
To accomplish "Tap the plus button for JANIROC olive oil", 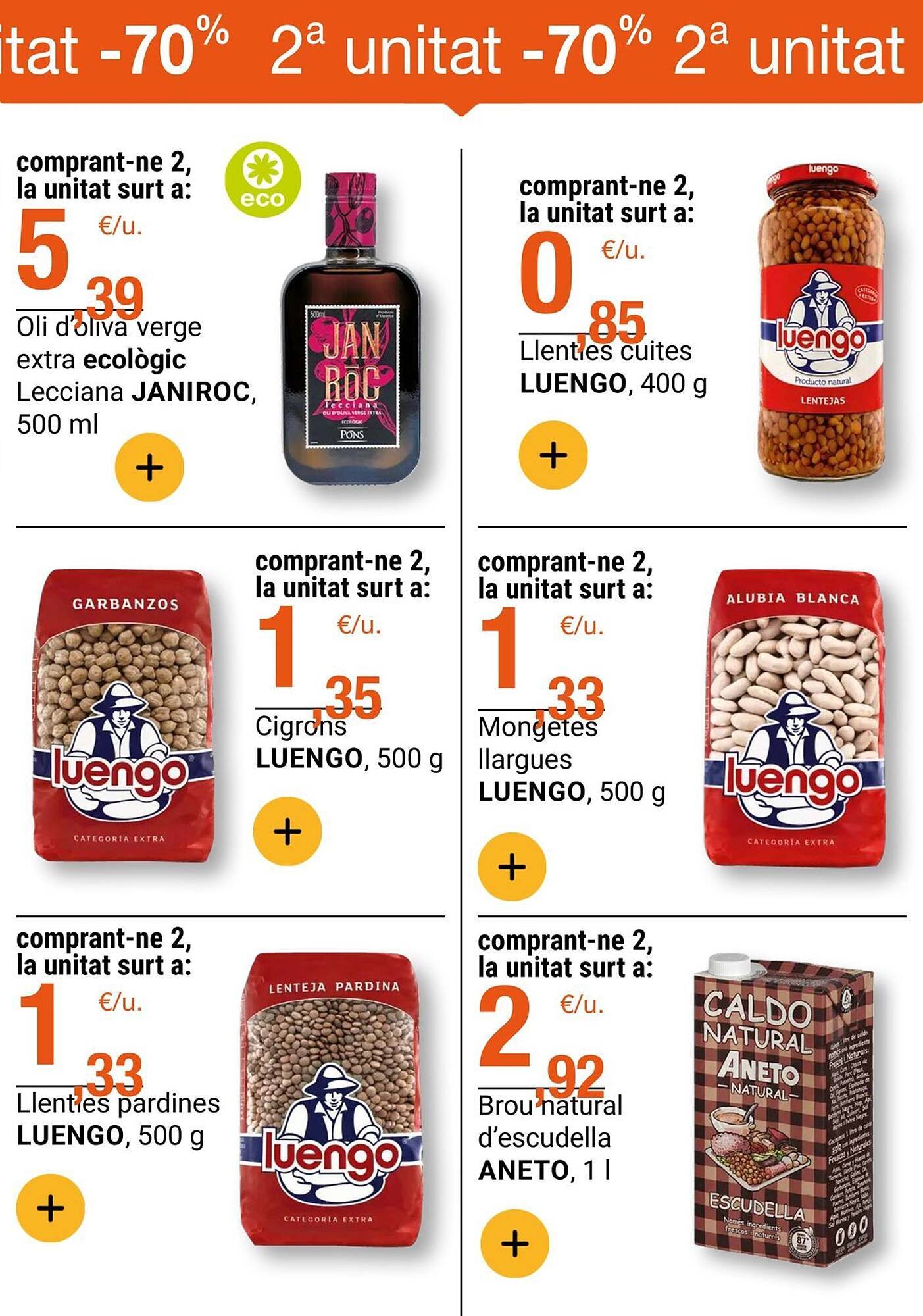I will point(149,467).
